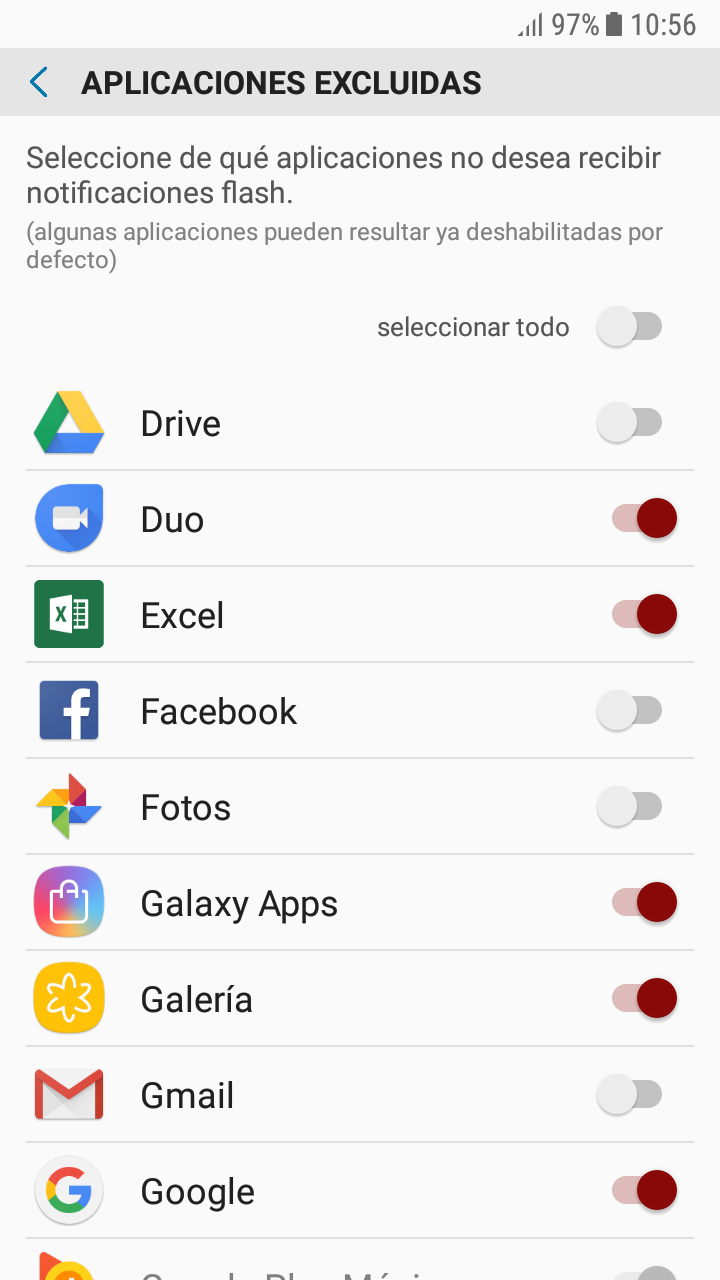Enable the Gmail switch
This screenshot has height=1280, width=720.
629,1094
